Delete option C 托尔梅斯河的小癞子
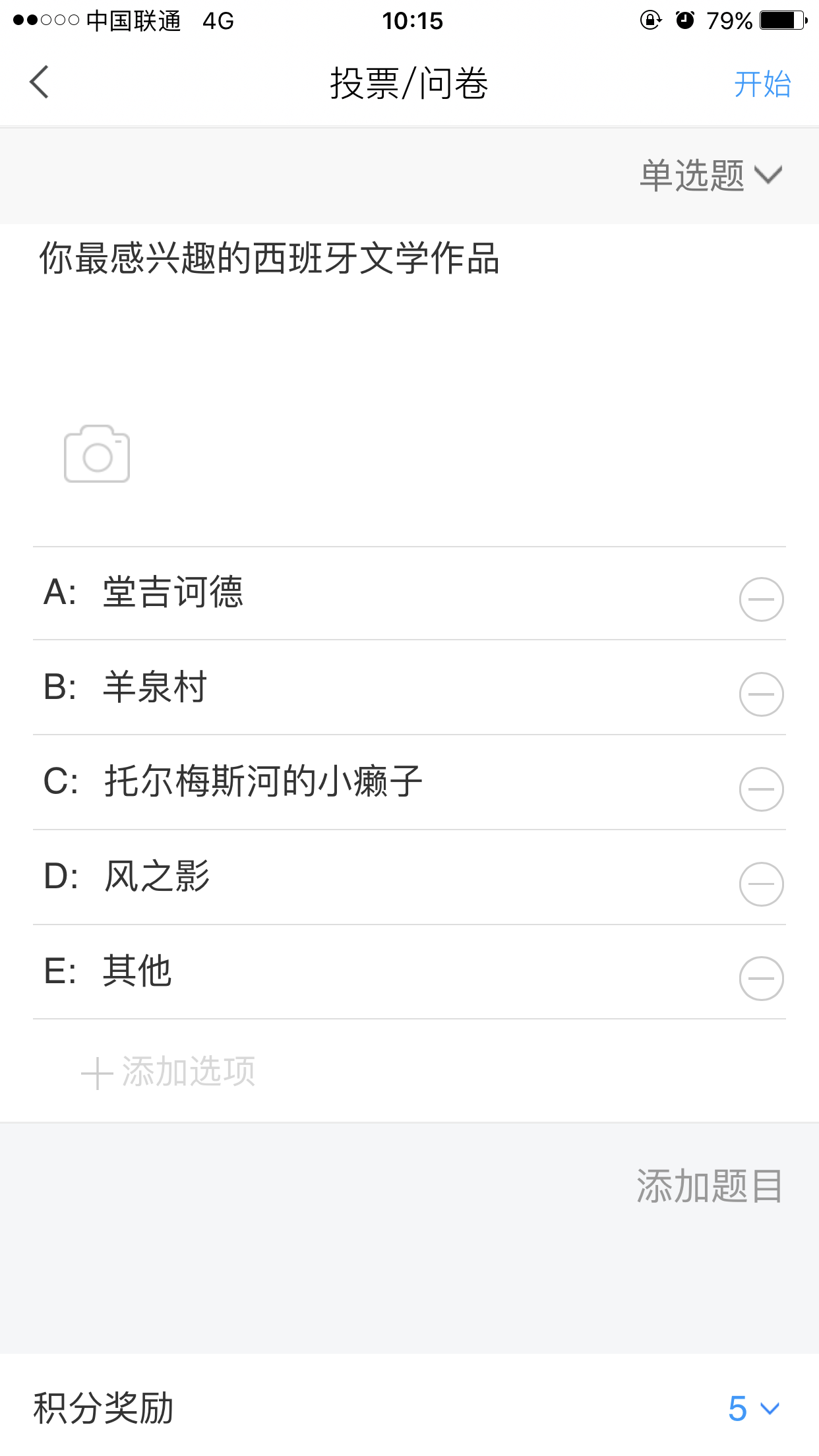This screenshot has width=819, height=1456. [x=761, y=789]
